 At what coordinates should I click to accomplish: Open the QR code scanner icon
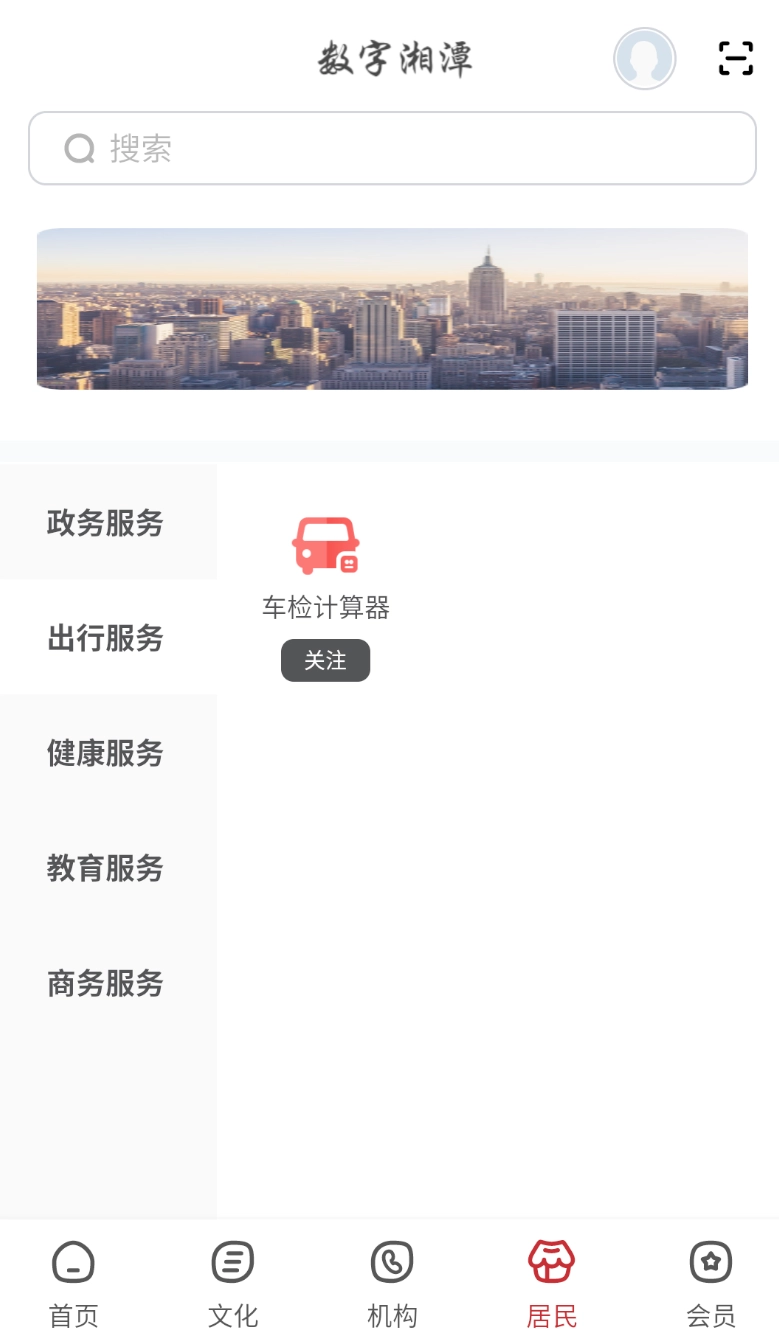735,59
